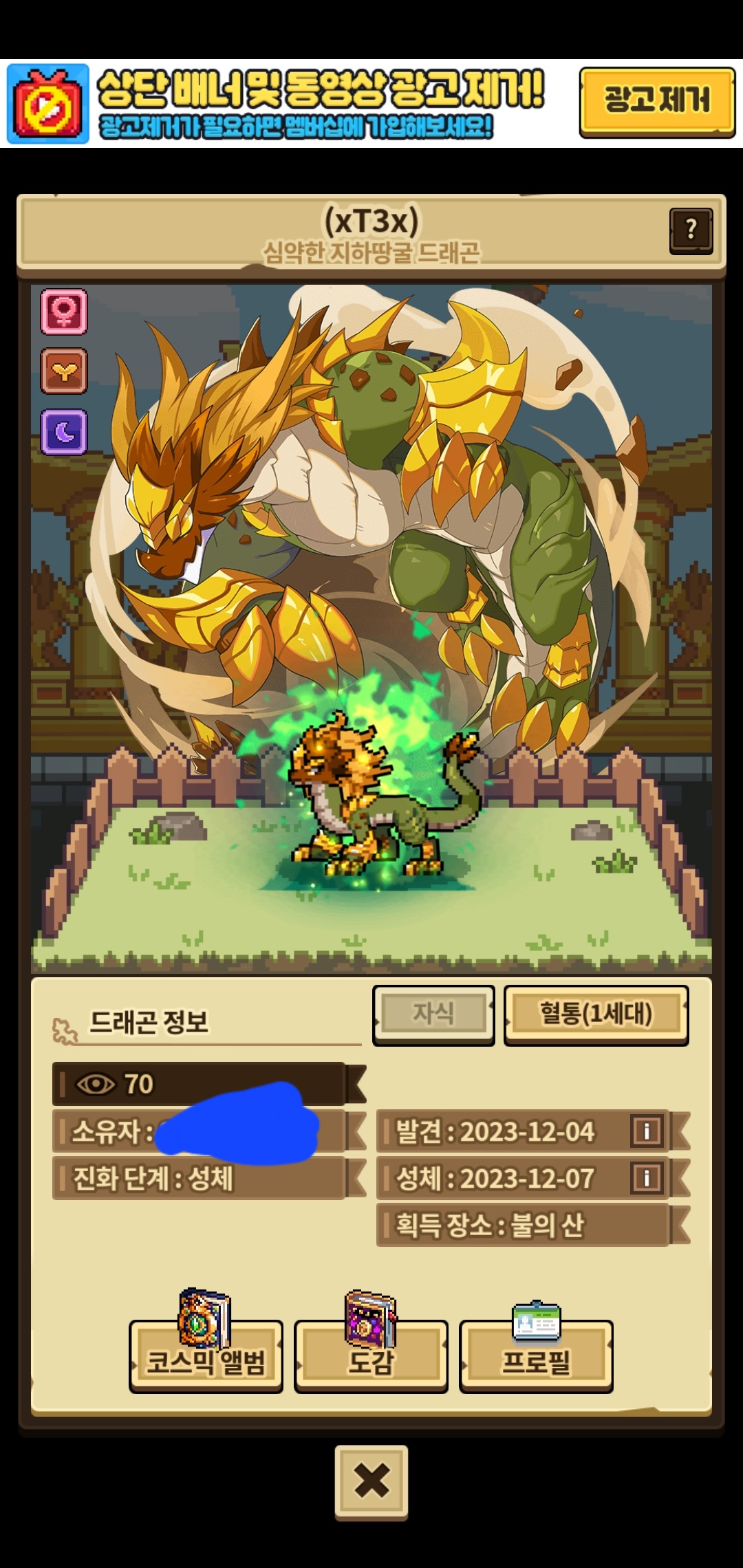Show info for 성체 date 2023-12-07
Image resolution: width=743 pixels, height=1568 pixels.
(x=647, y=1177)
